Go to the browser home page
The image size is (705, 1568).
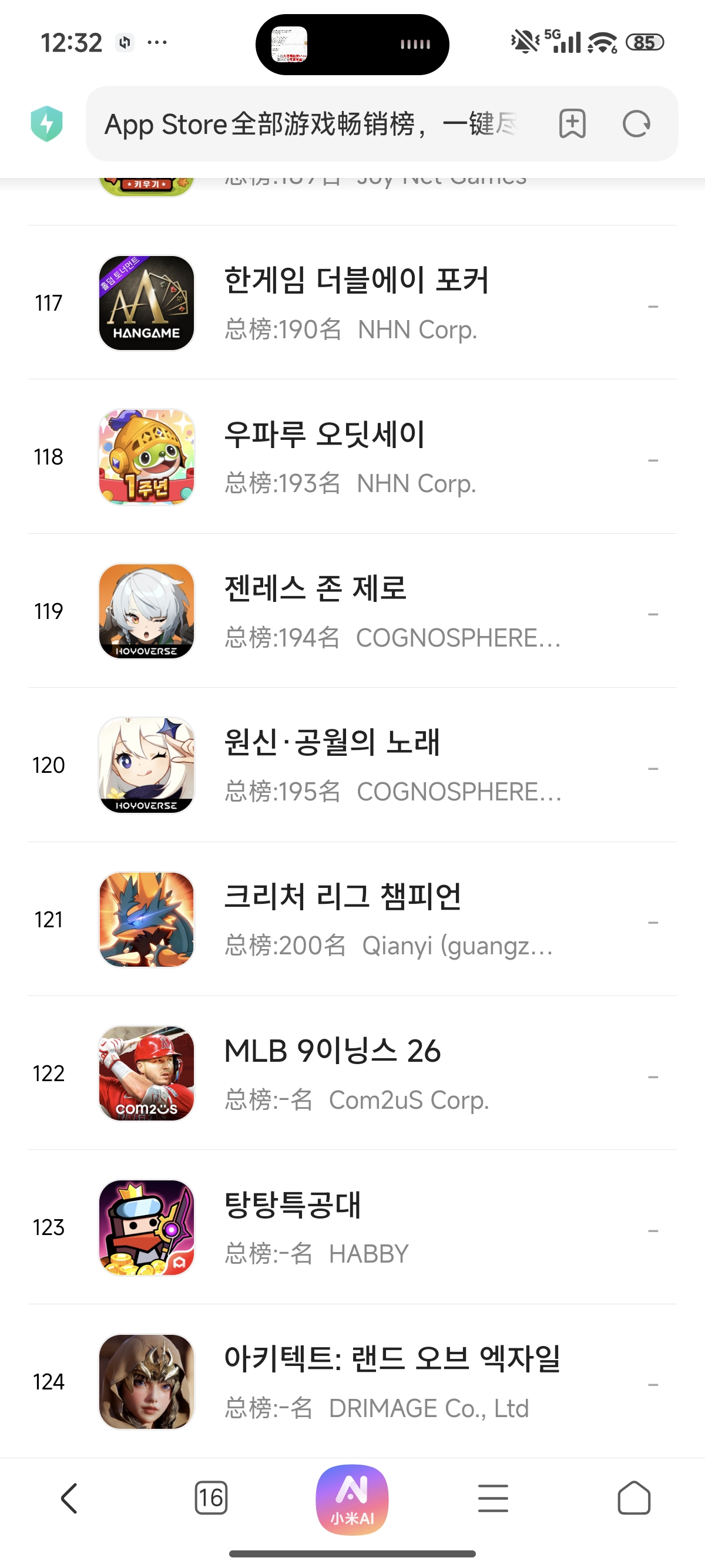tap(634, 1498)
